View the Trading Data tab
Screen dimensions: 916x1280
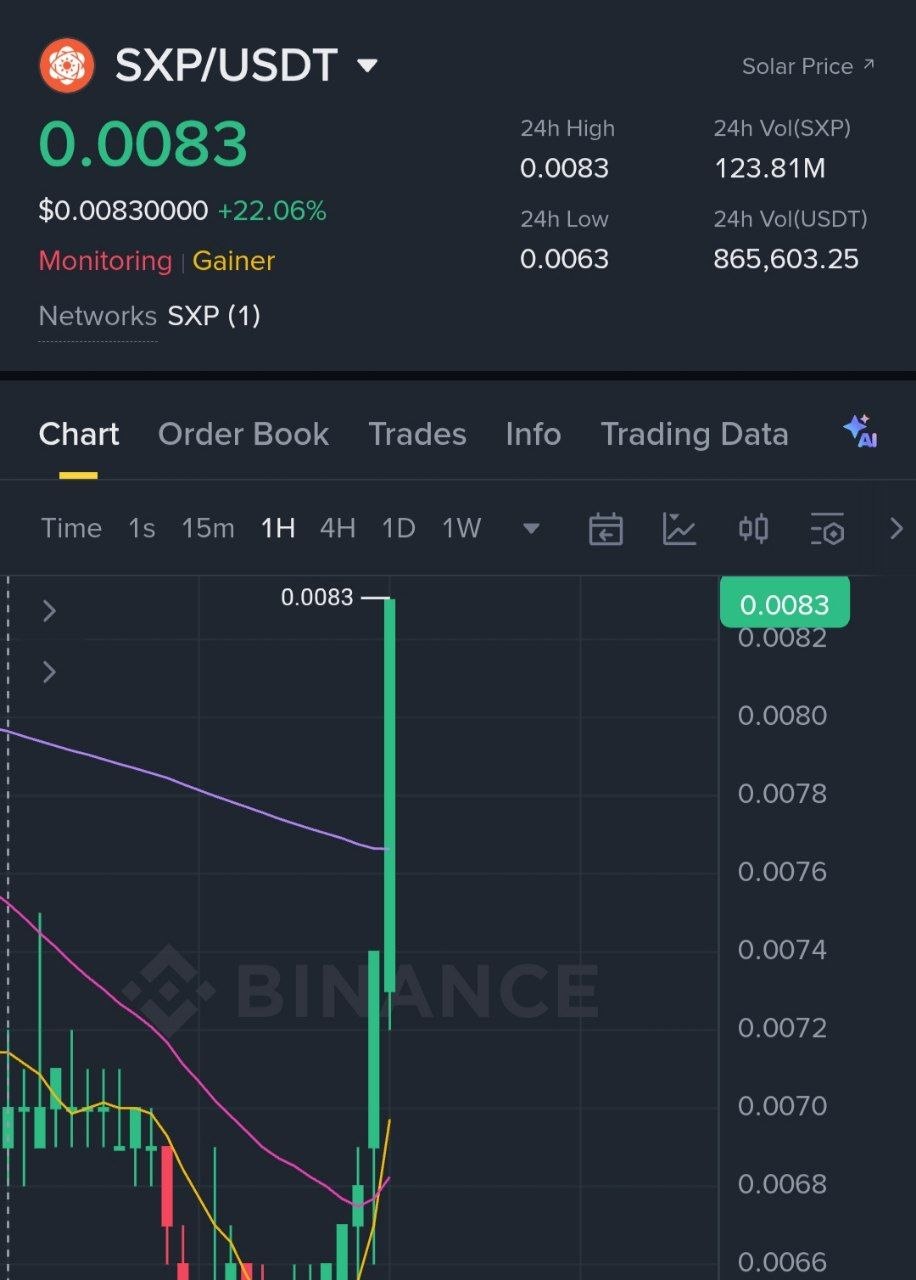tap(694, 434)
